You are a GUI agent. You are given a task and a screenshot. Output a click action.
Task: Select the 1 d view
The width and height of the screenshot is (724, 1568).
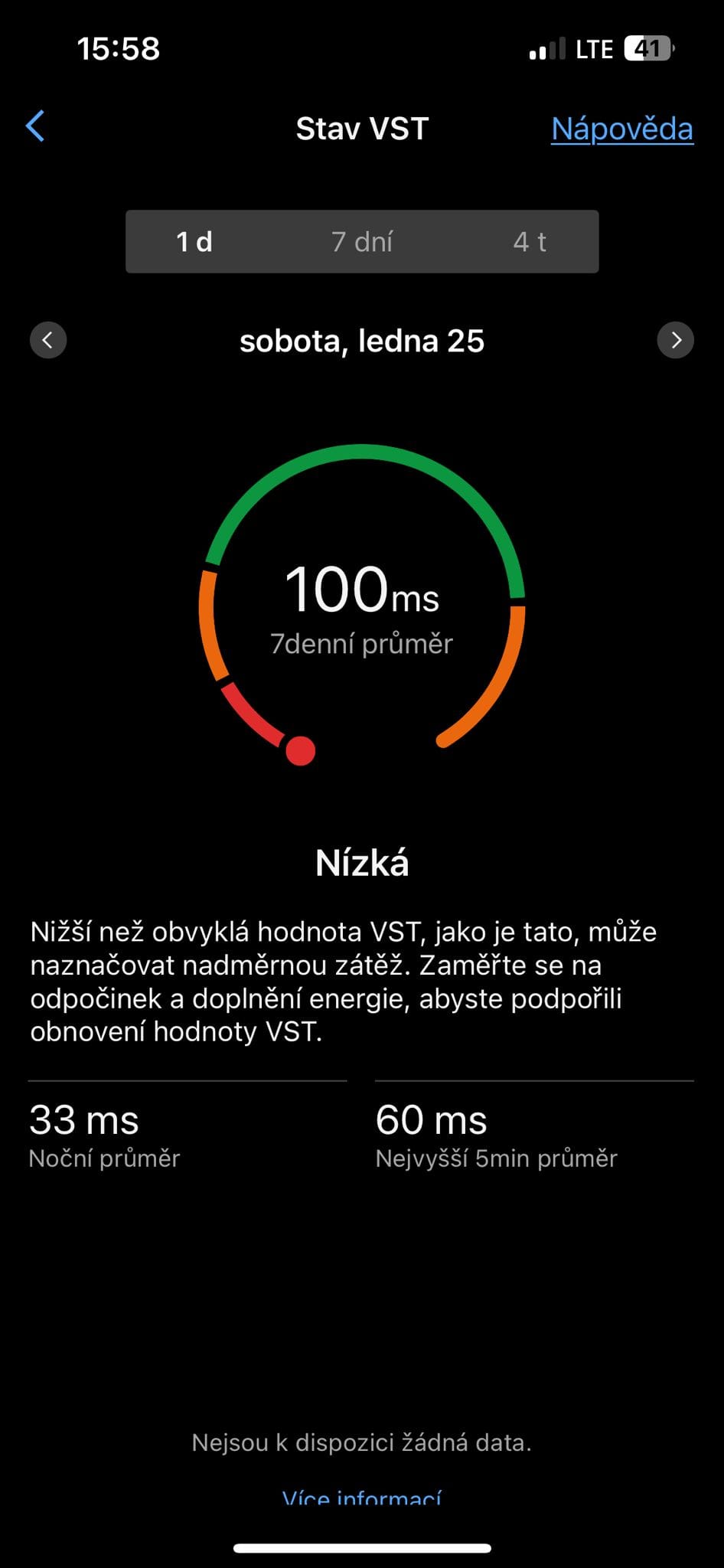(x=194, y=242)
